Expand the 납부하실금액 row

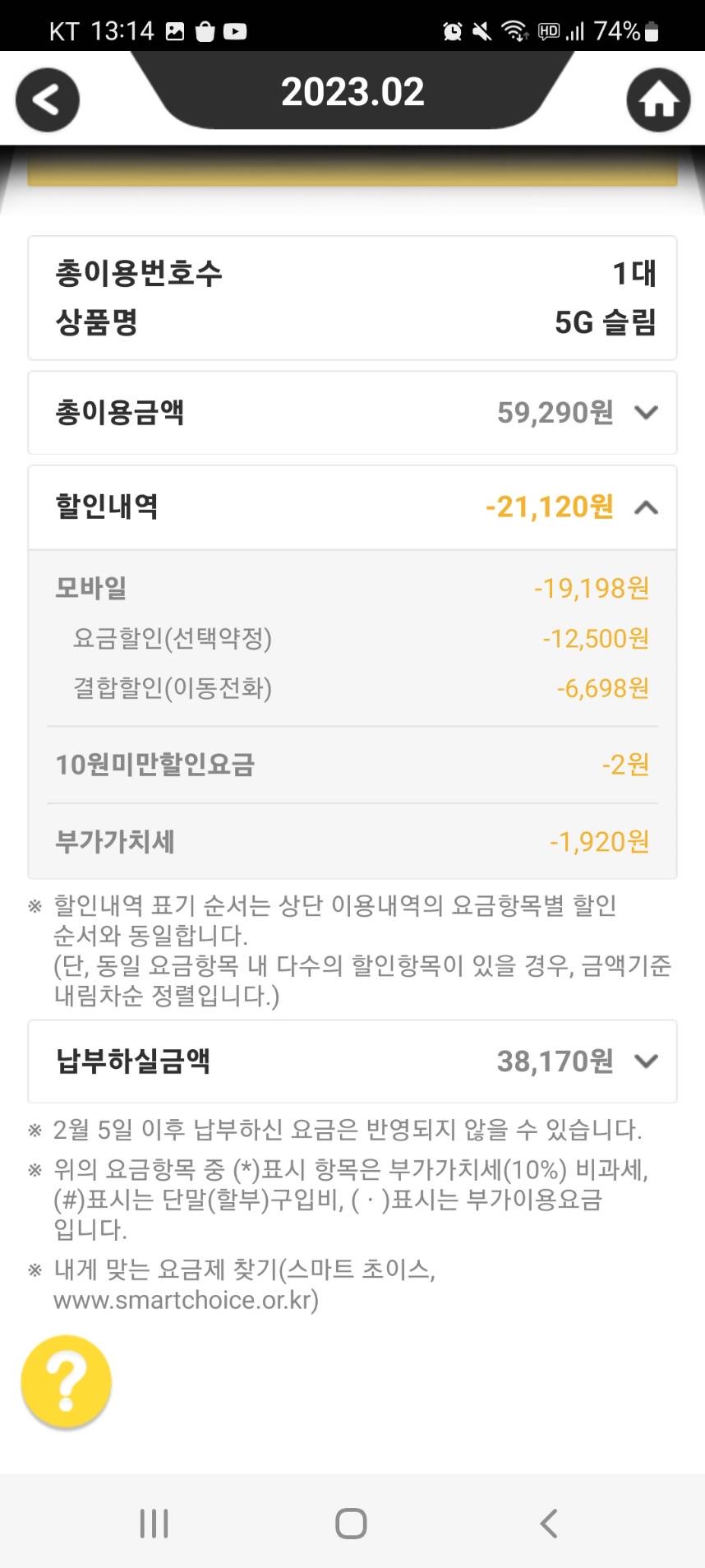click(x=647, y=1062)
